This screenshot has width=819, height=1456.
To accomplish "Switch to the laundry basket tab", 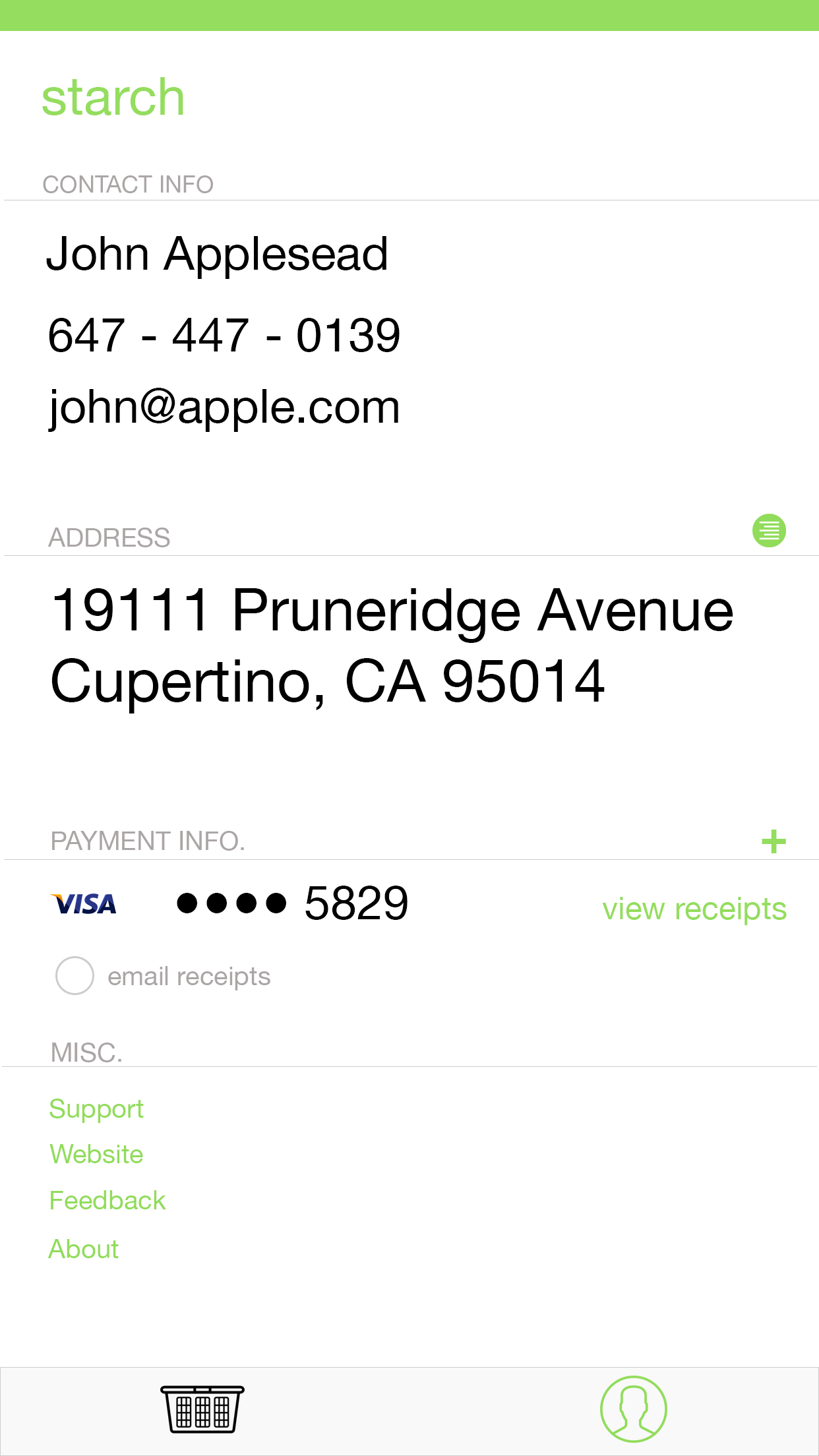I will [x=202, y=1409].
